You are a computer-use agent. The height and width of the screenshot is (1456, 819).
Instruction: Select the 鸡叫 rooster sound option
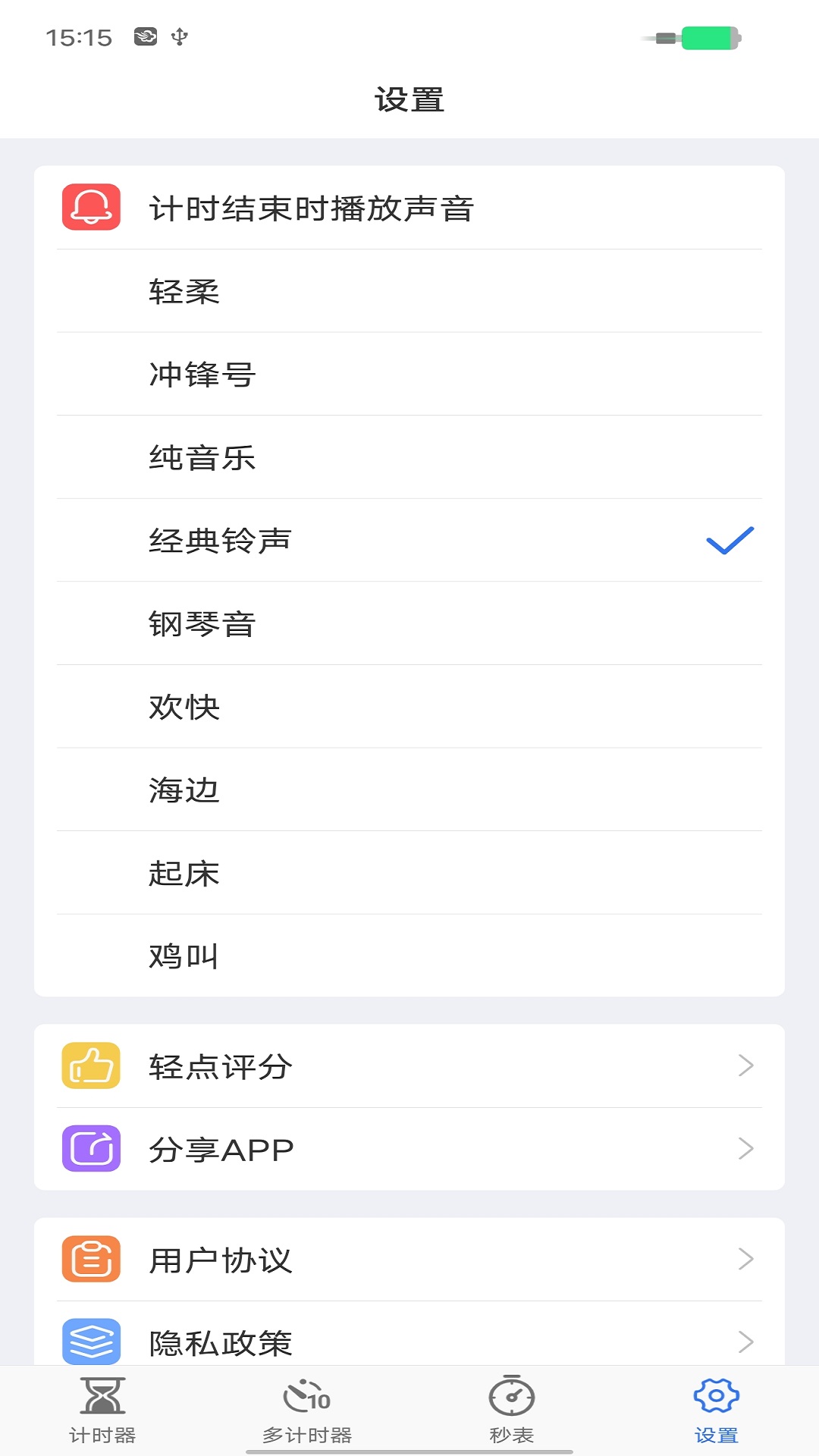[x=184, y=956]
